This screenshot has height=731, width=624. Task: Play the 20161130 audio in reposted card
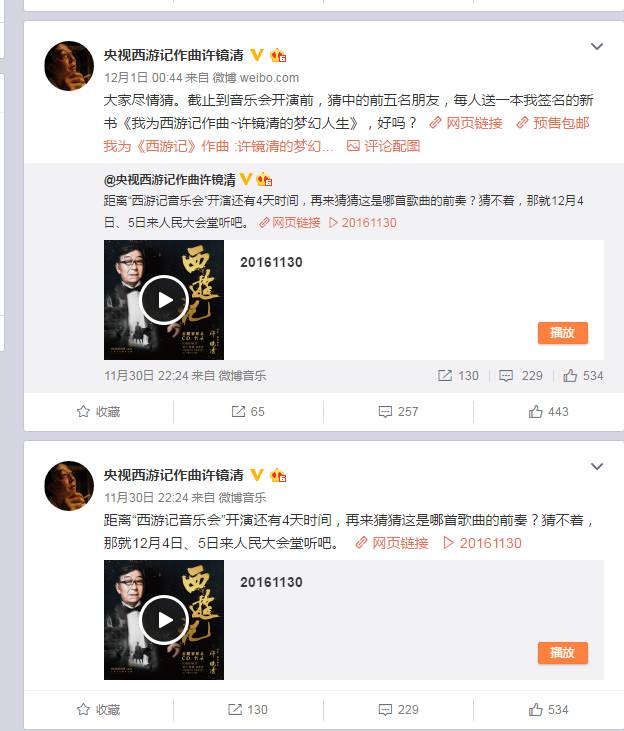164,300
